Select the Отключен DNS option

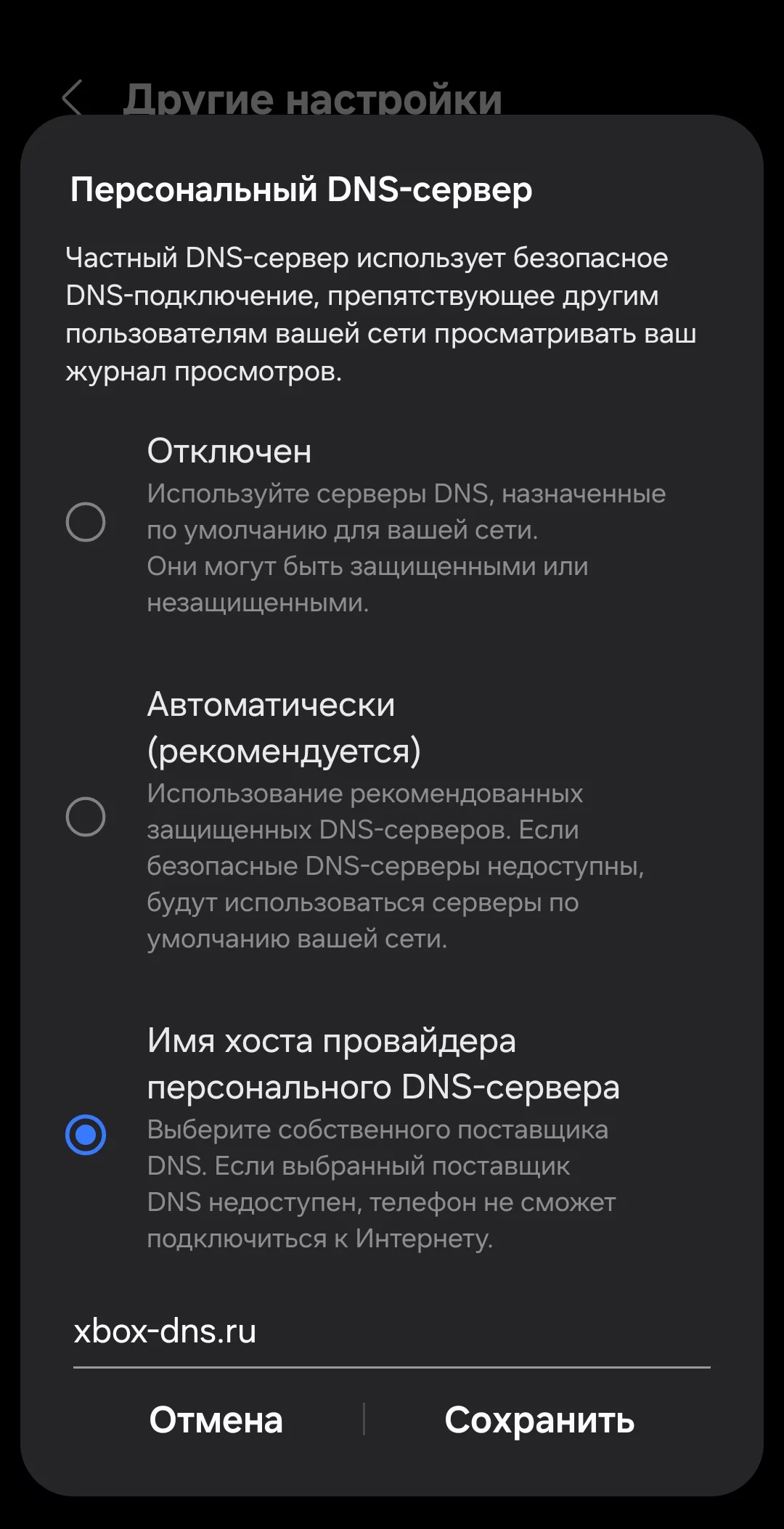tap(86, 522)
